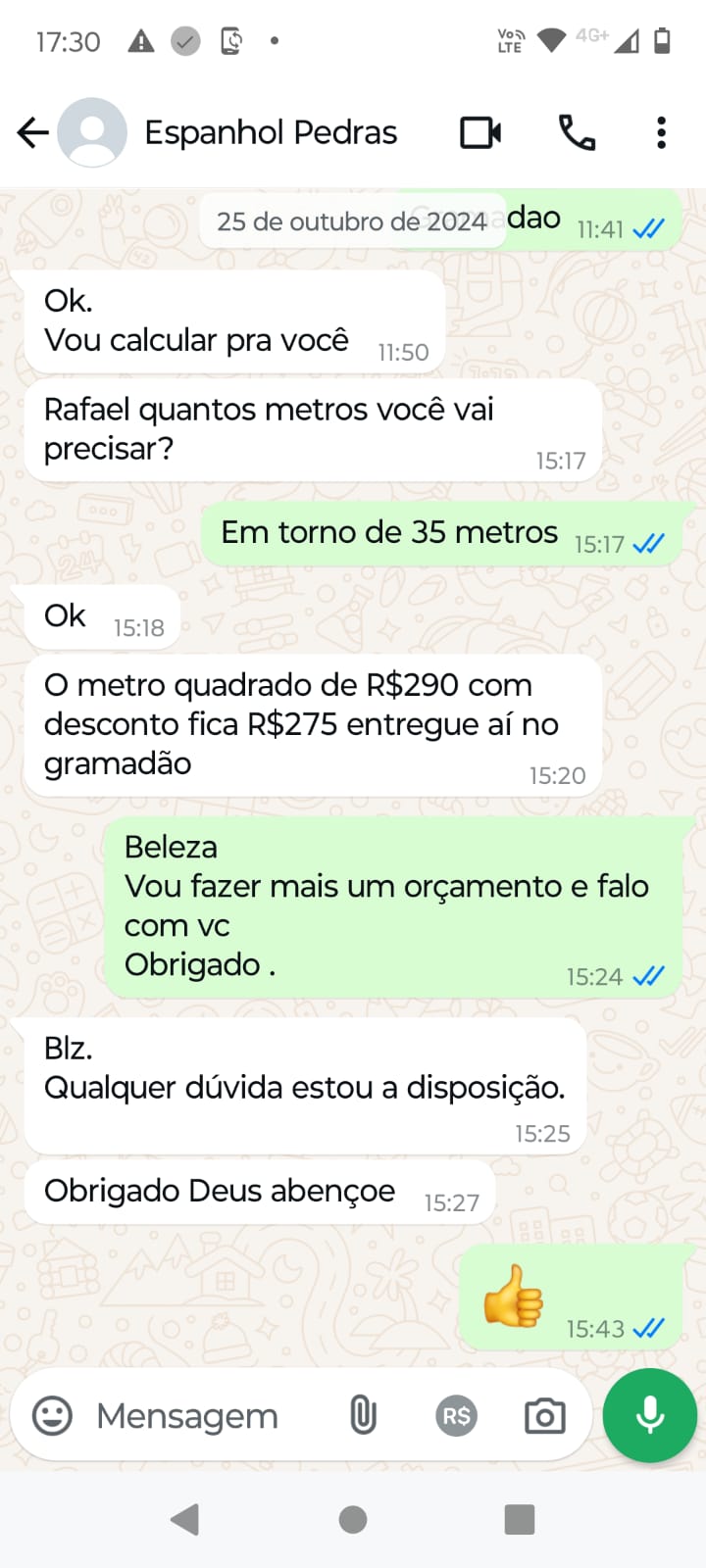Open the R$ payment option
The width and height of the screenshot is (706, 1568).
(x=455, y=1415)
